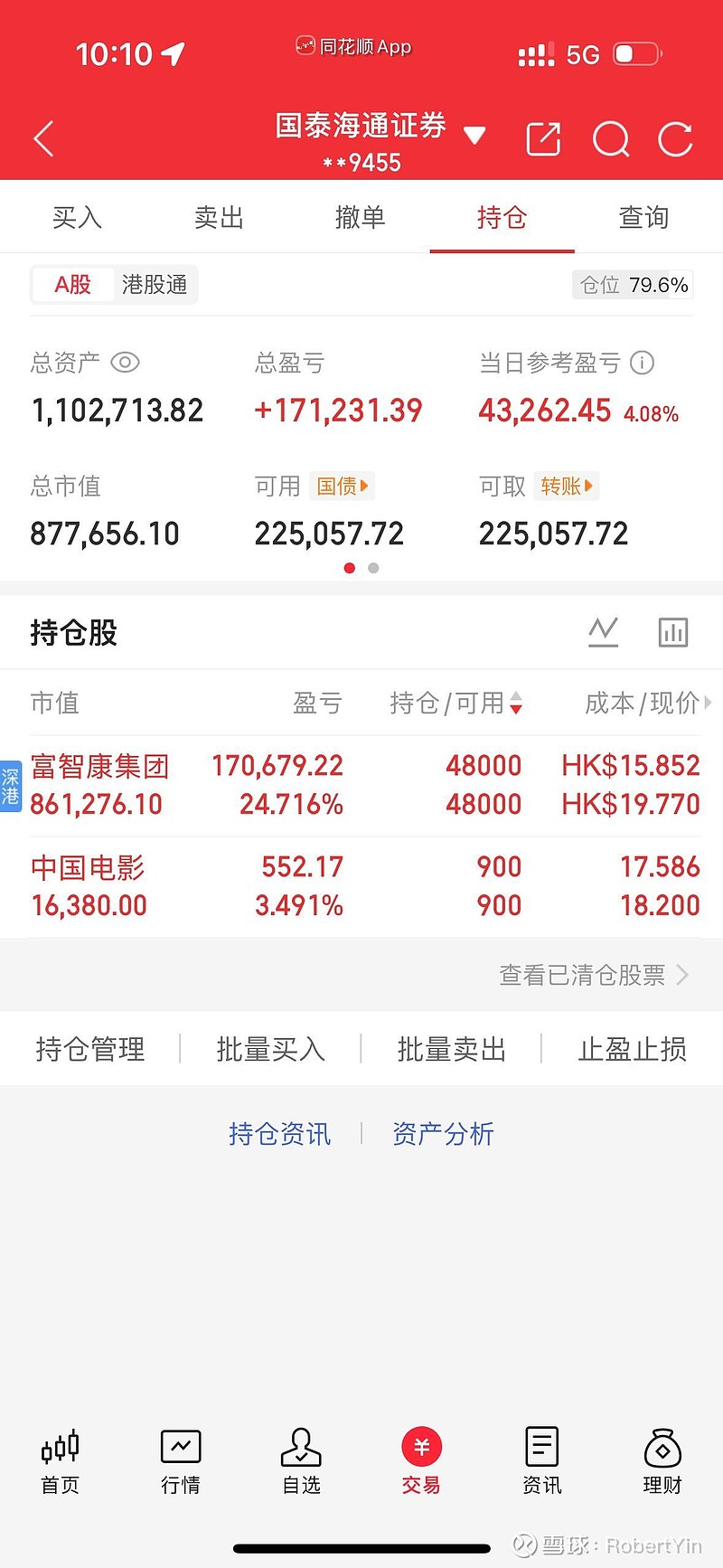Open 资产分析 link
Screen dimensions: 723x1568
(443, 1133)
